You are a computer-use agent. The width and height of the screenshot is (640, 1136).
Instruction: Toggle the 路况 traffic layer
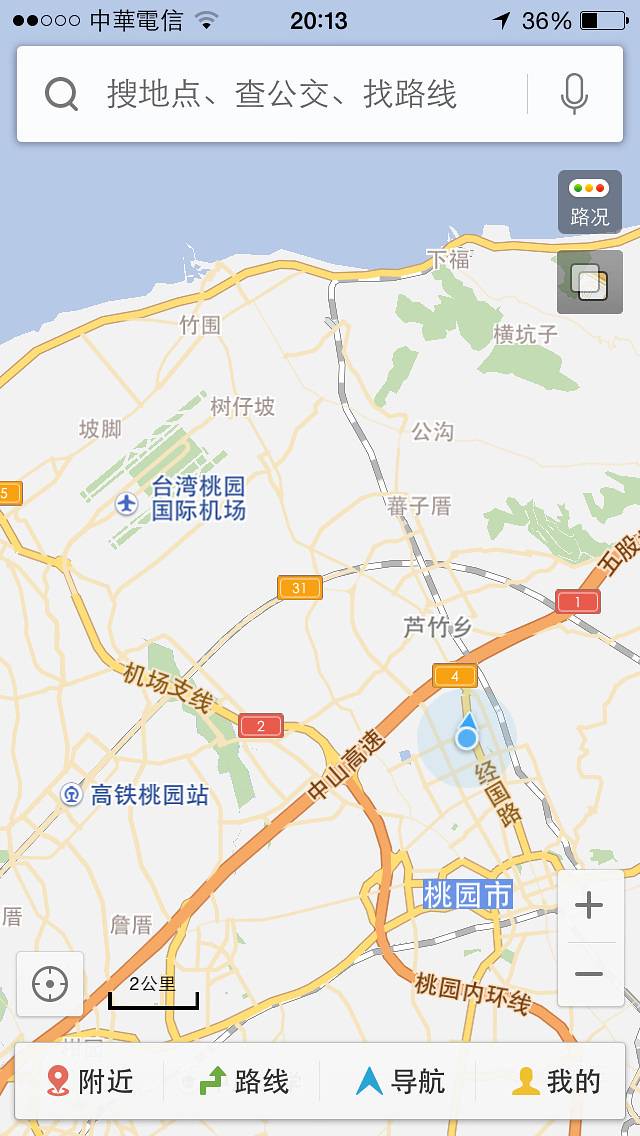tap(589, 202)
